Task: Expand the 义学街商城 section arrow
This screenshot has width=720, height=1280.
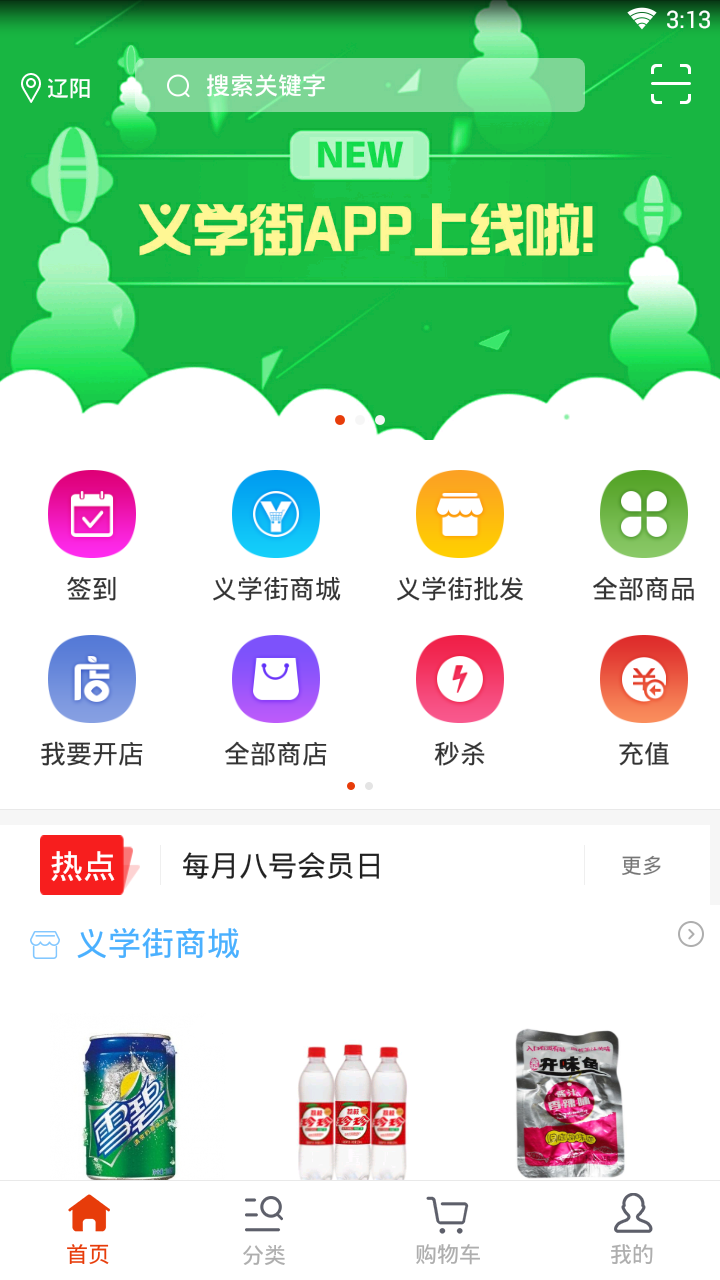Action: (690, 934)
